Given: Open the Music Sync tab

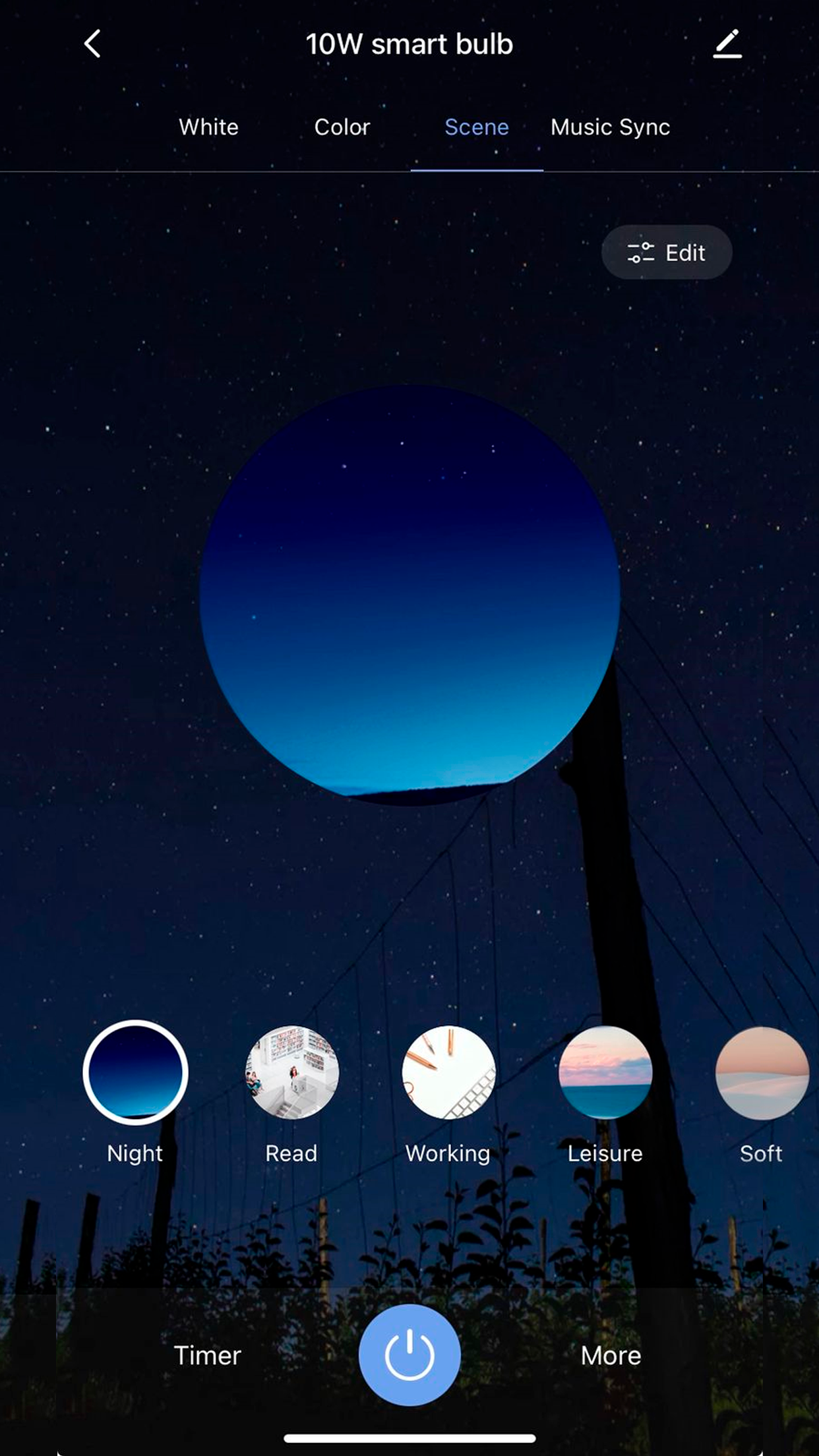Looking at the screenshot, I should click(x=610, y=127).
